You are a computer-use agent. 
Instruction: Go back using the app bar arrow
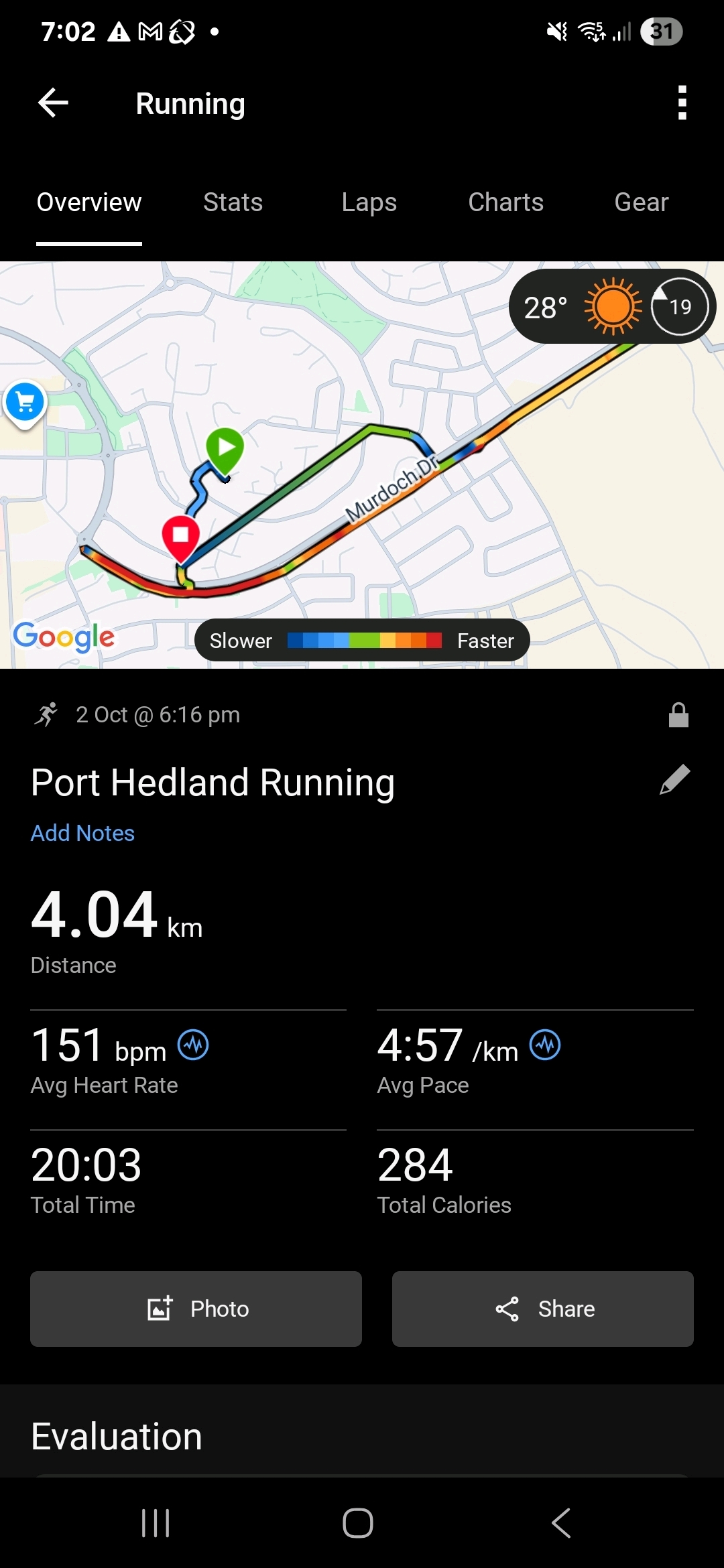tap(54, 103)
